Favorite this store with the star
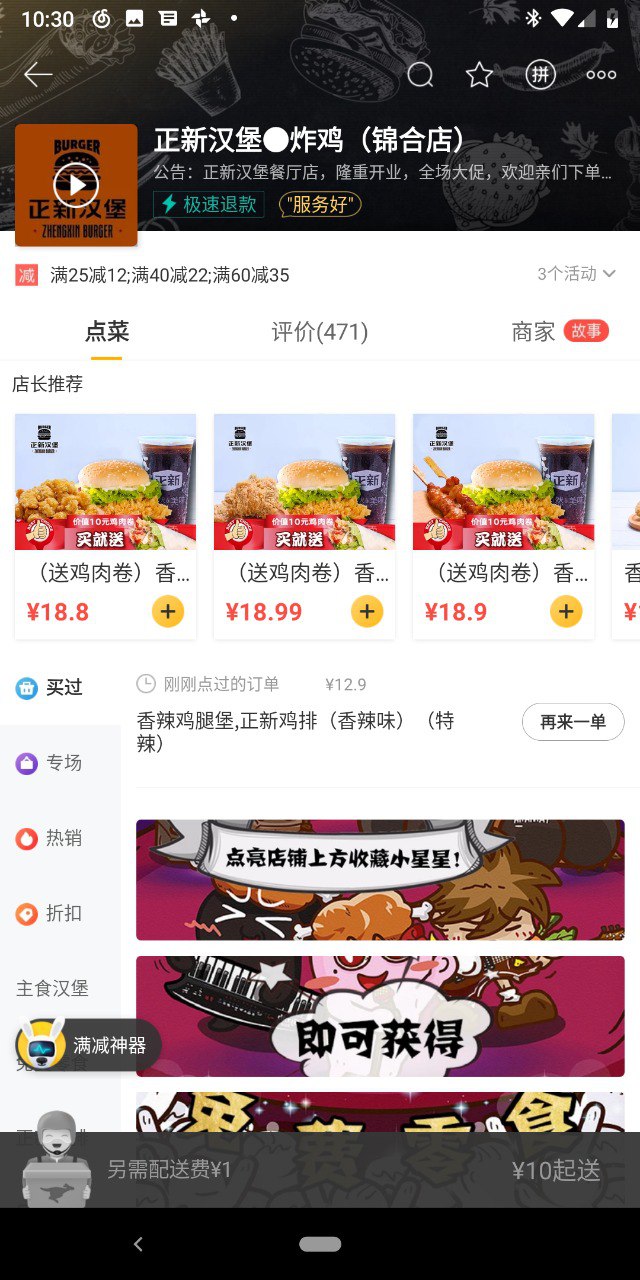The height and width of the screenshot is (1280, 640). pyautogui.click(x=480, y=75)
